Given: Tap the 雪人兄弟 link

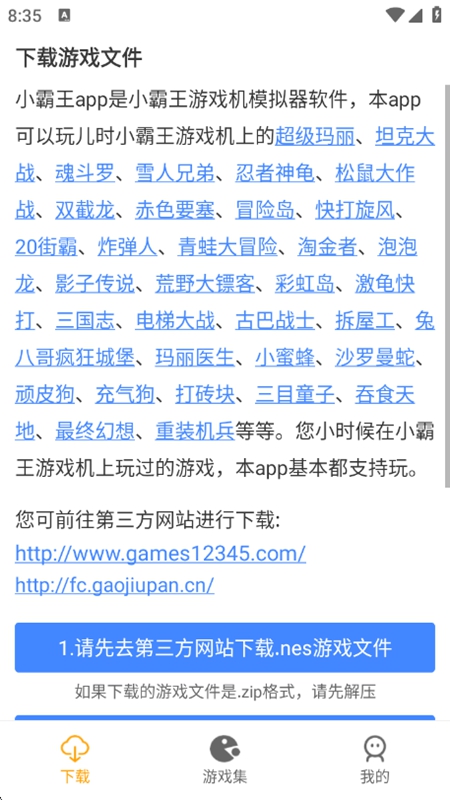Looking at the screenshot, I should click(174, 173).
